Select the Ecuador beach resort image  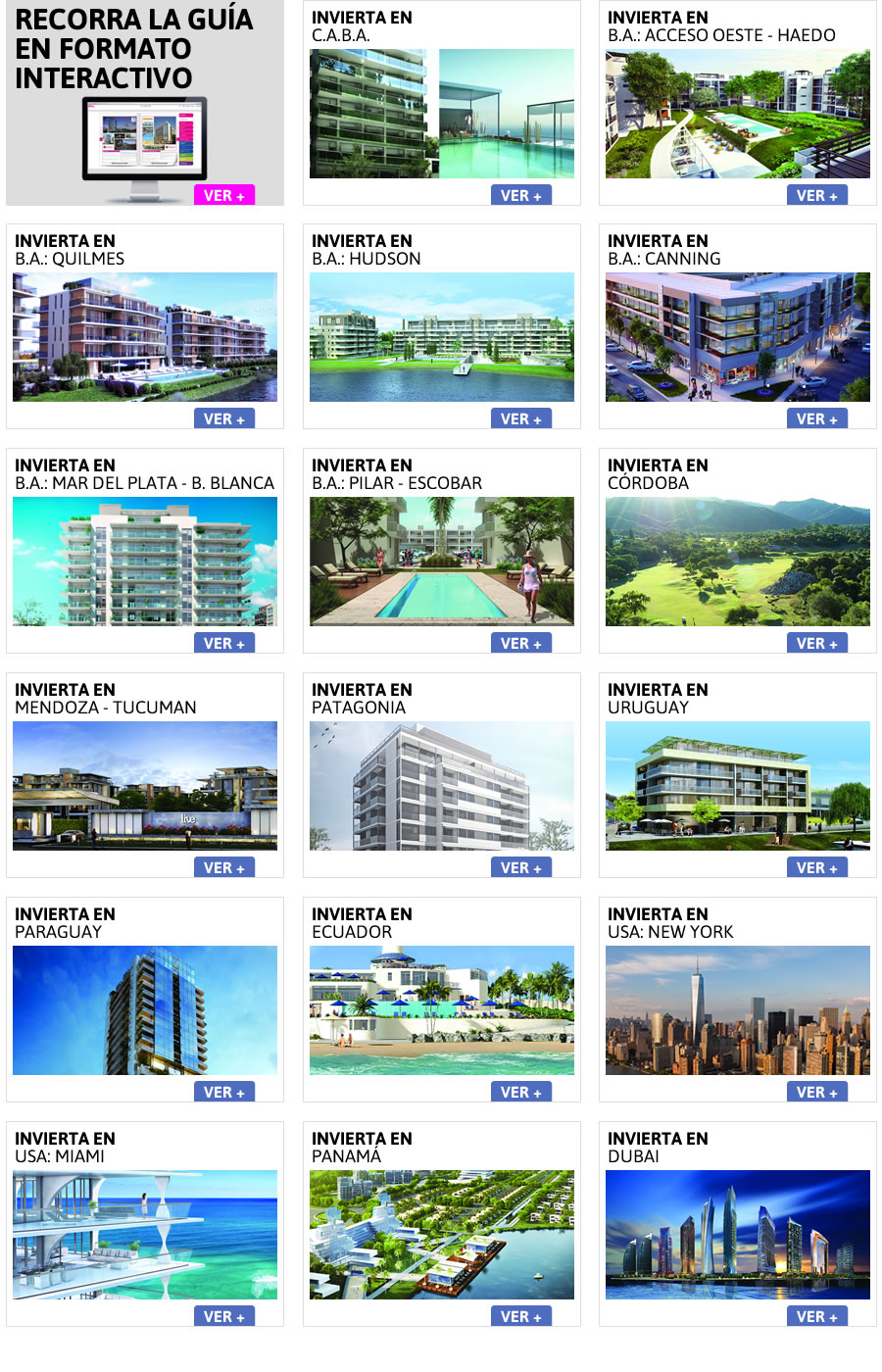pos(441,1010)
